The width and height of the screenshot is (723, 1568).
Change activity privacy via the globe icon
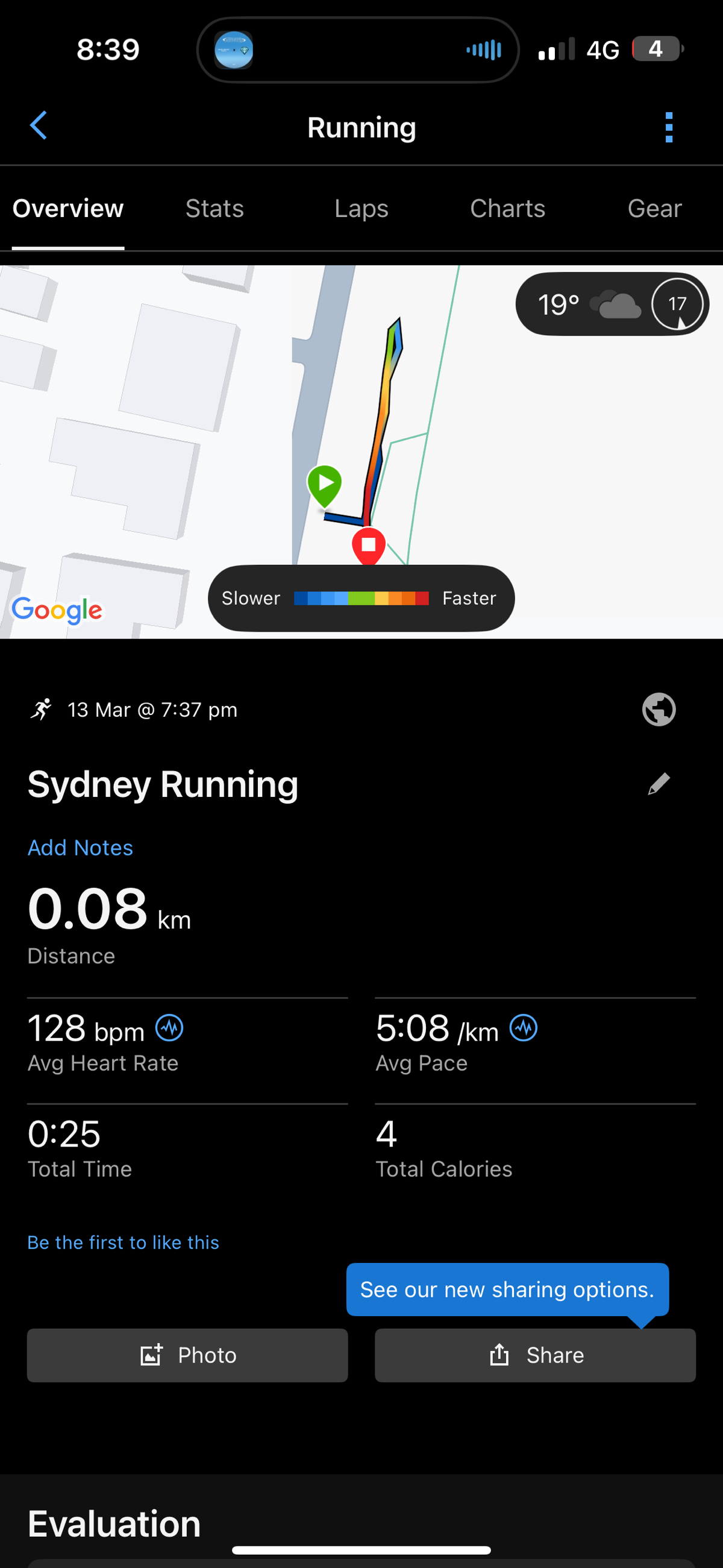click(659, 710)
